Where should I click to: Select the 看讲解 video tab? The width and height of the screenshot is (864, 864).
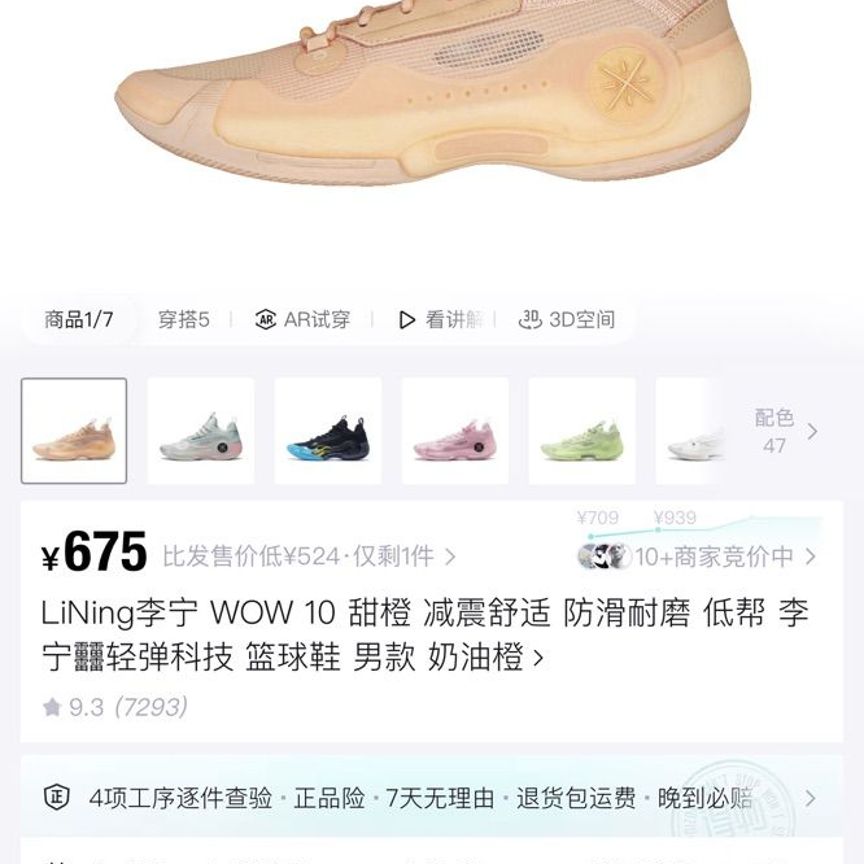coord(441,320)
